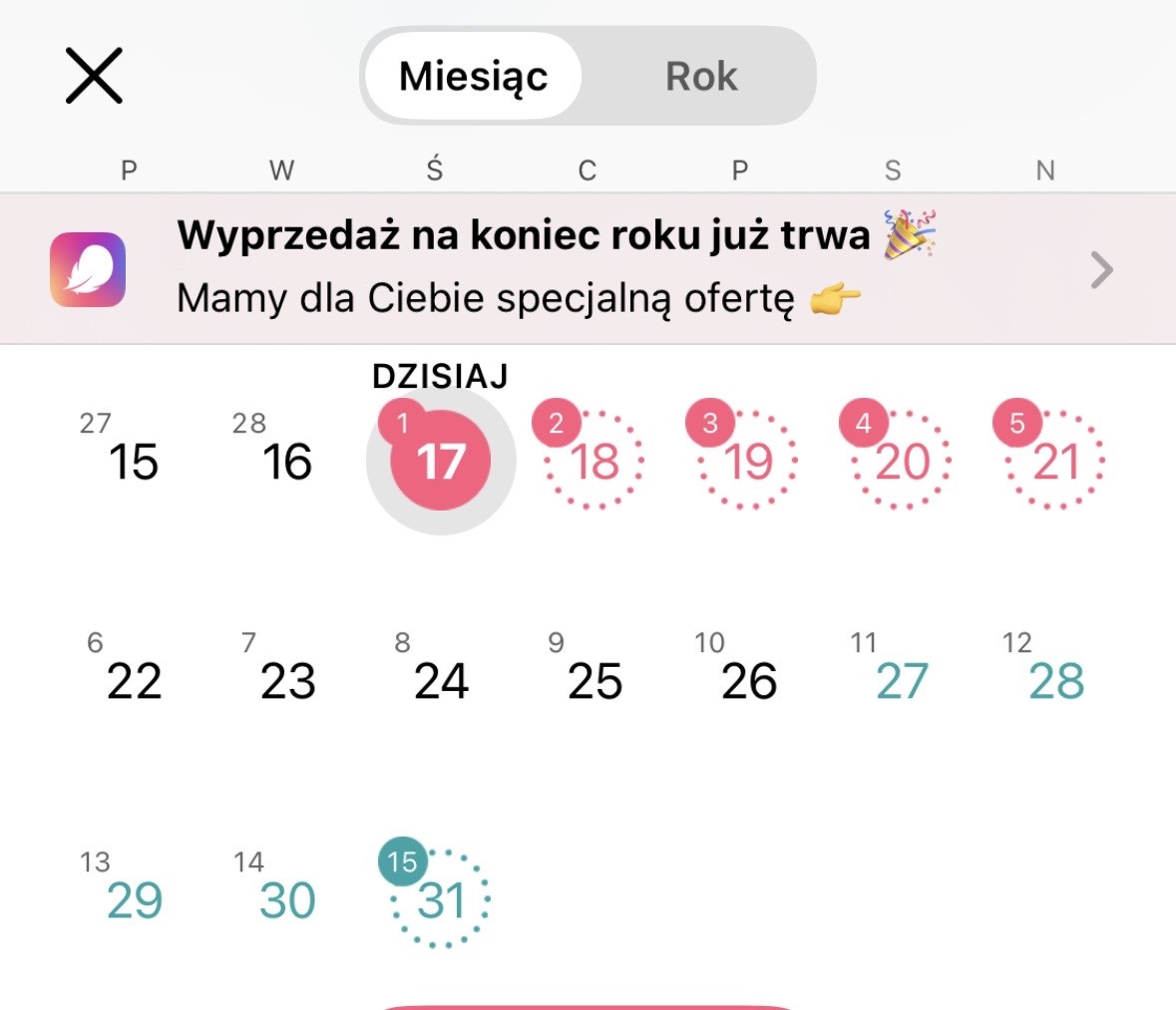The width and height of the screenshot is (1176, 1010).
Task: Tap predicted period day 18
Action: (x=594, y=461)
